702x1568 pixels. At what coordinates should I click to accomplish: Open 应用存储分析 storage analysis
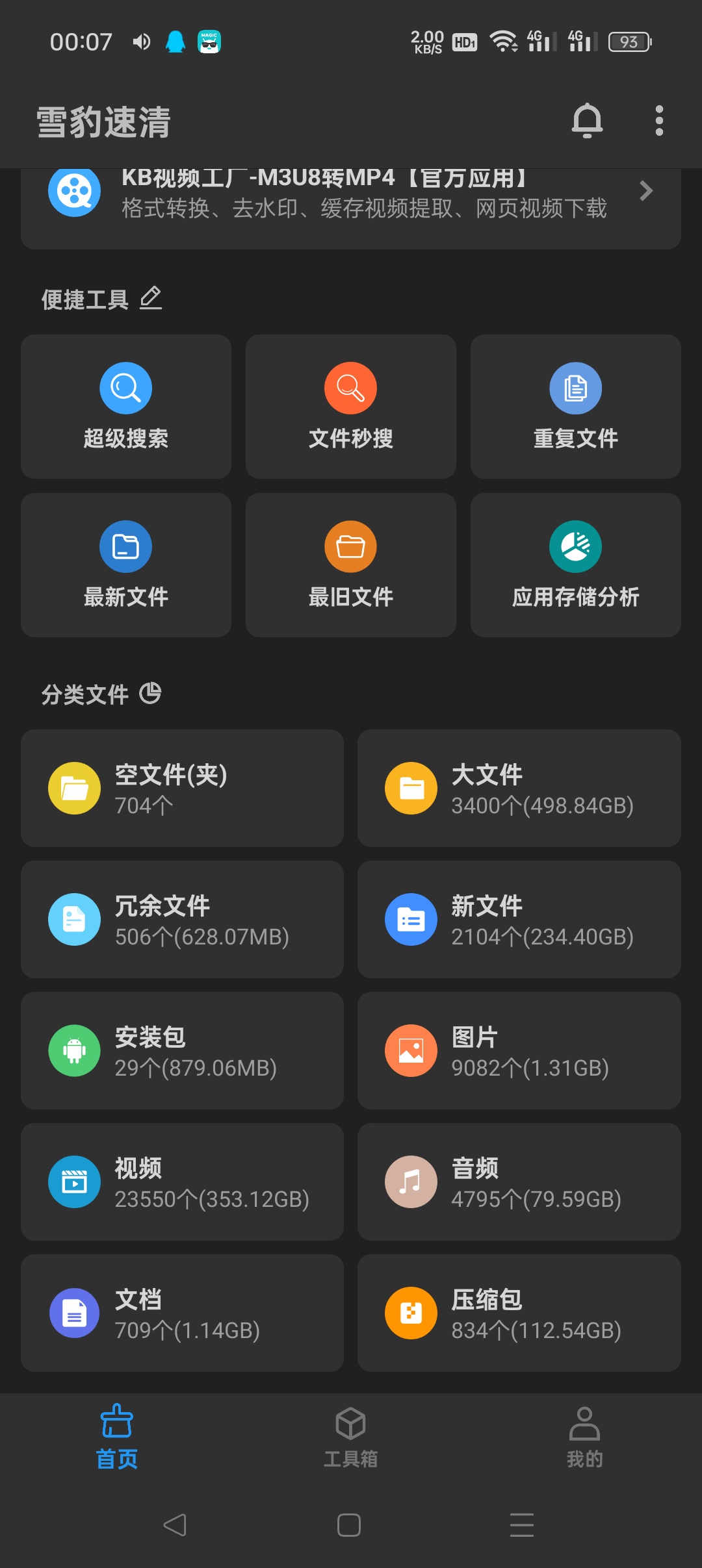point(576,565)
